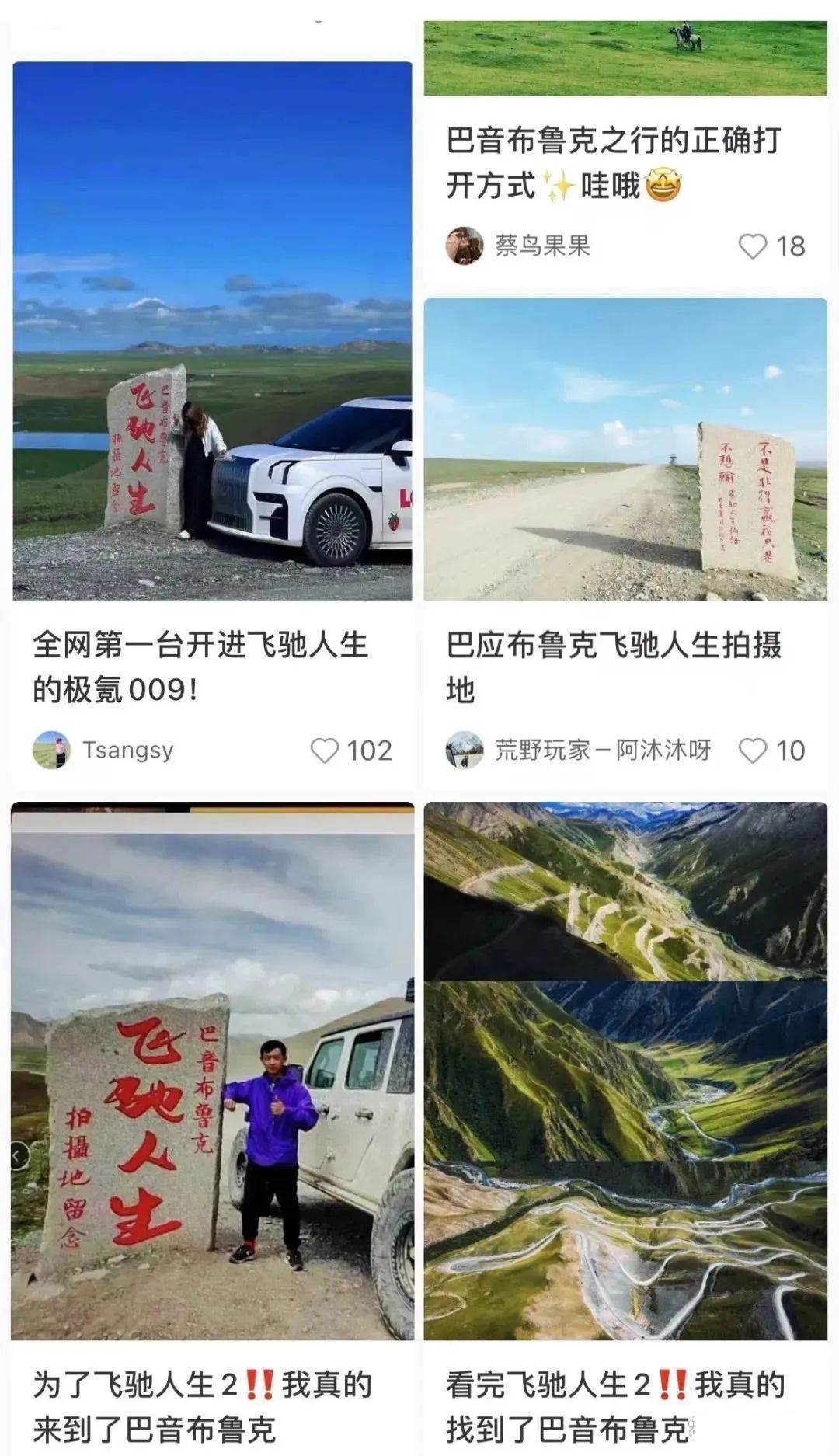
Task: Like the post by 蔡鸟果果
Action: [x=752, y=246]
